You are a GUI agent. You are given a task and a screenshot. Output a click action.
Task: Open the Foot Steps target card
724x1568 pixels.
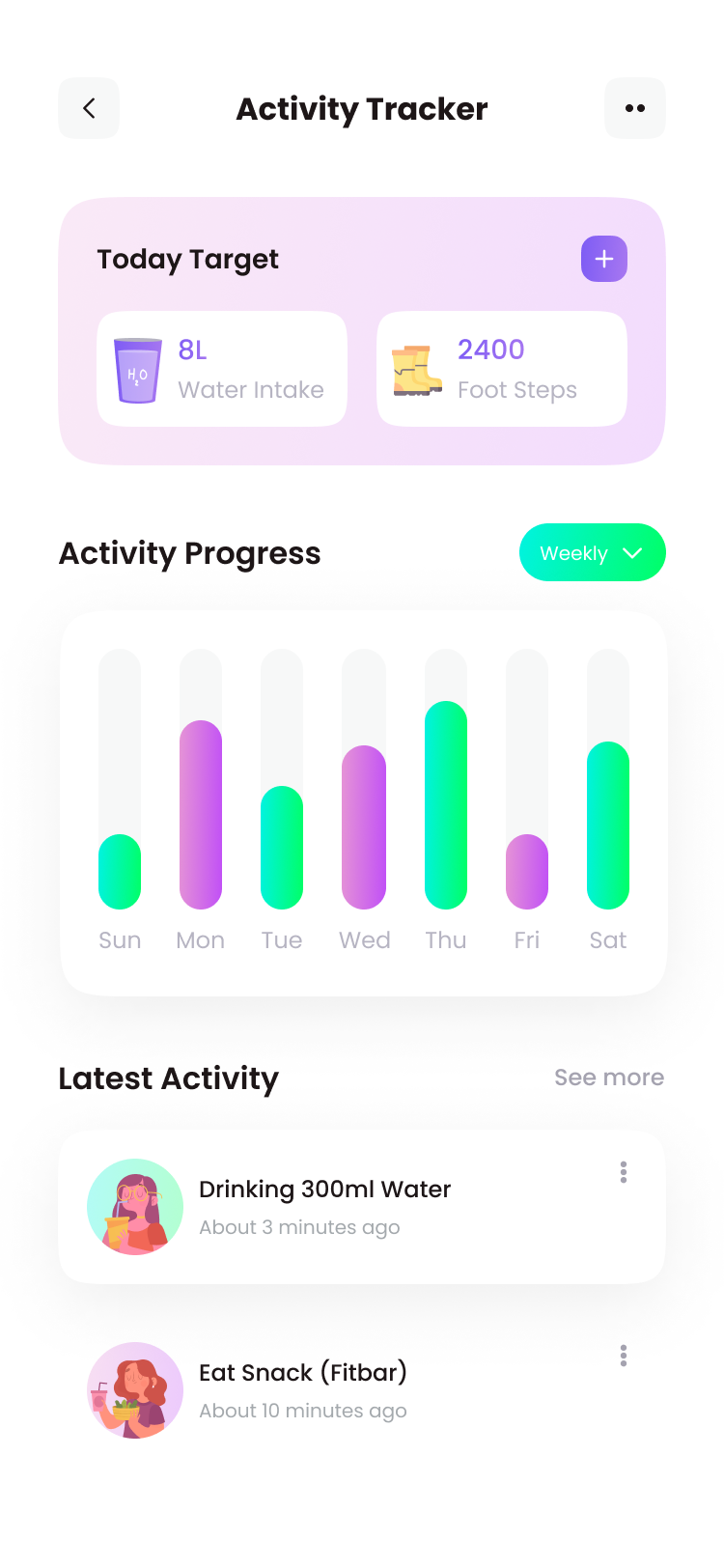click(x=502, y=369)
